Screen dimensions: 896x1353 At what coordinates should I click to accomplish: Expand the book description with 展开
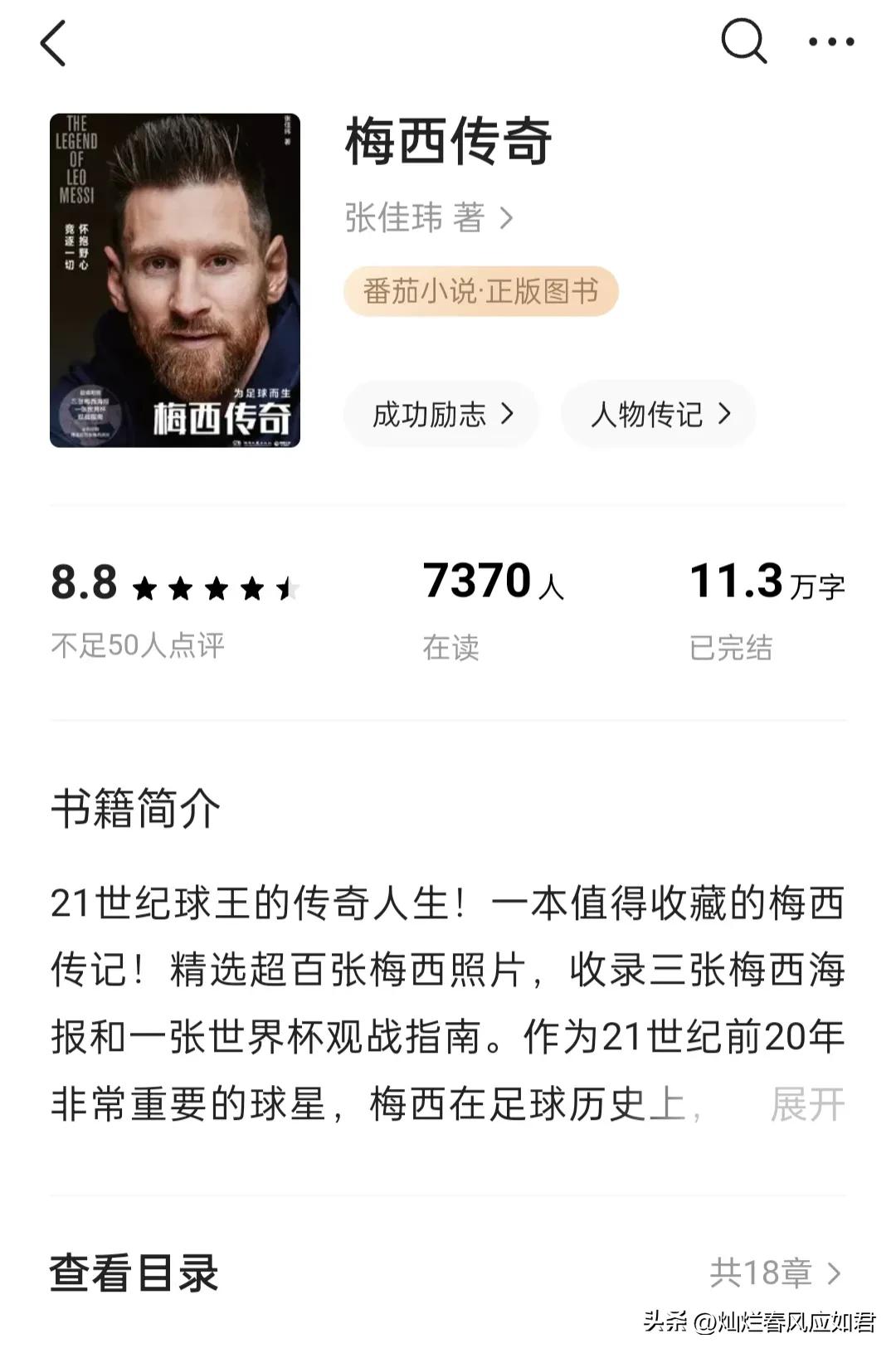coord(806,1103)
